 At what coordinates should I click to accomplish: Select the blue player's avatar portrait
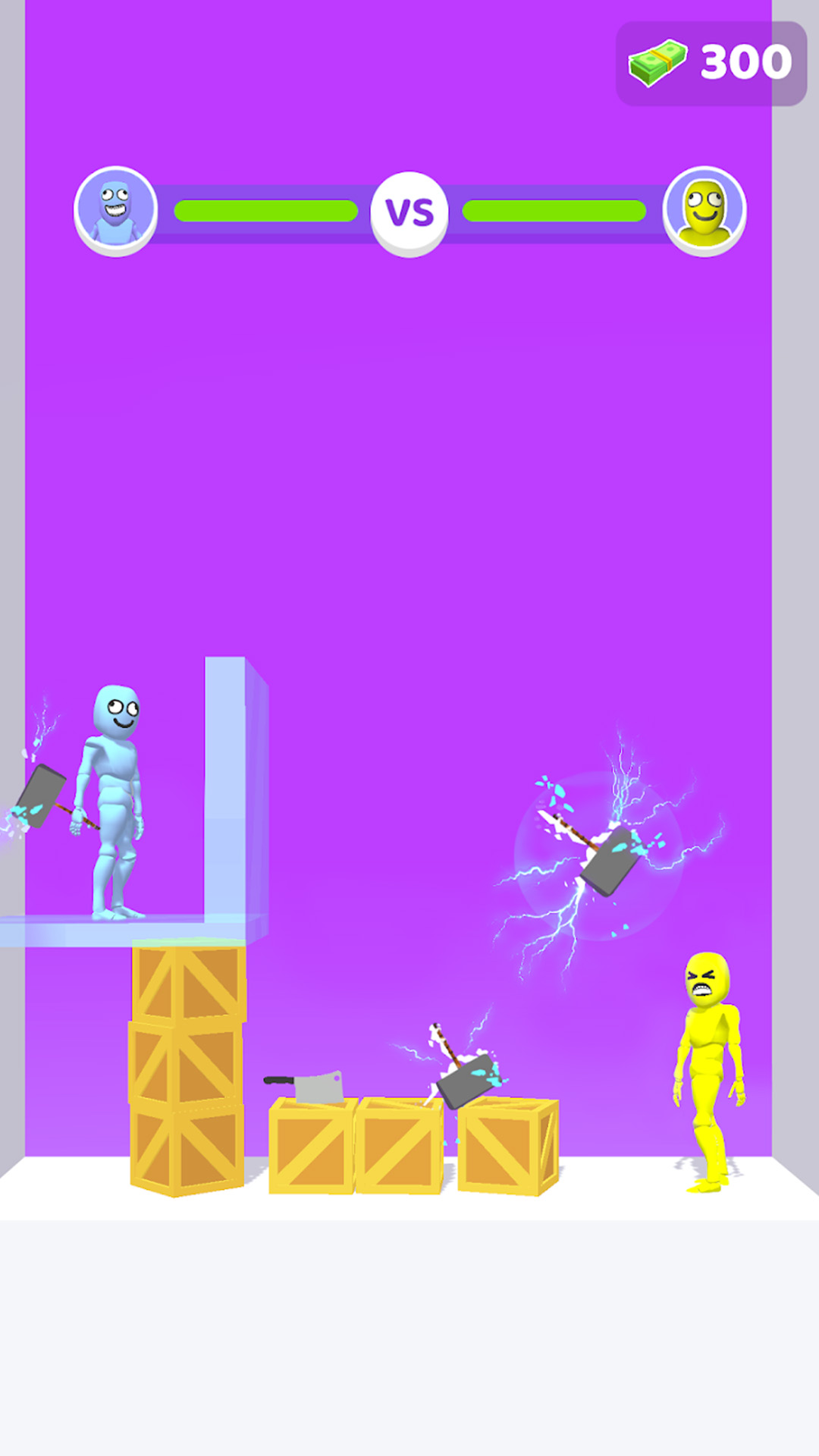pos(115,211)
